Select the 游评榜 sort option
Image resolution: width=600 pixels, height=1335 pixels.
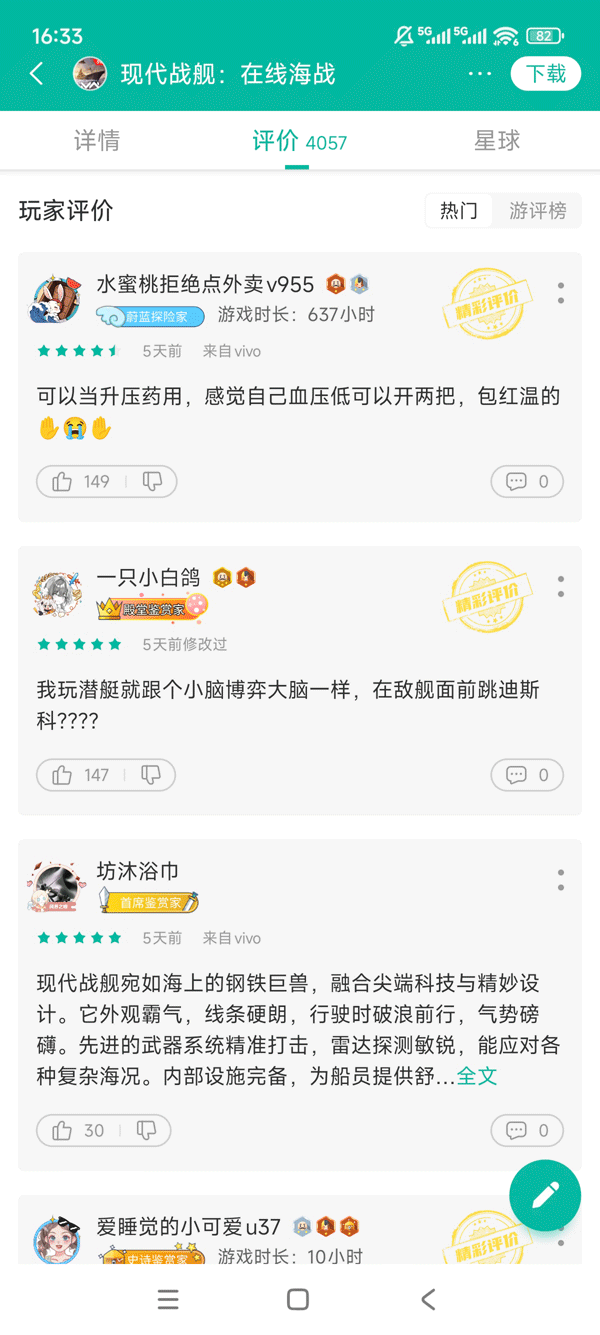tap(538, 211)
